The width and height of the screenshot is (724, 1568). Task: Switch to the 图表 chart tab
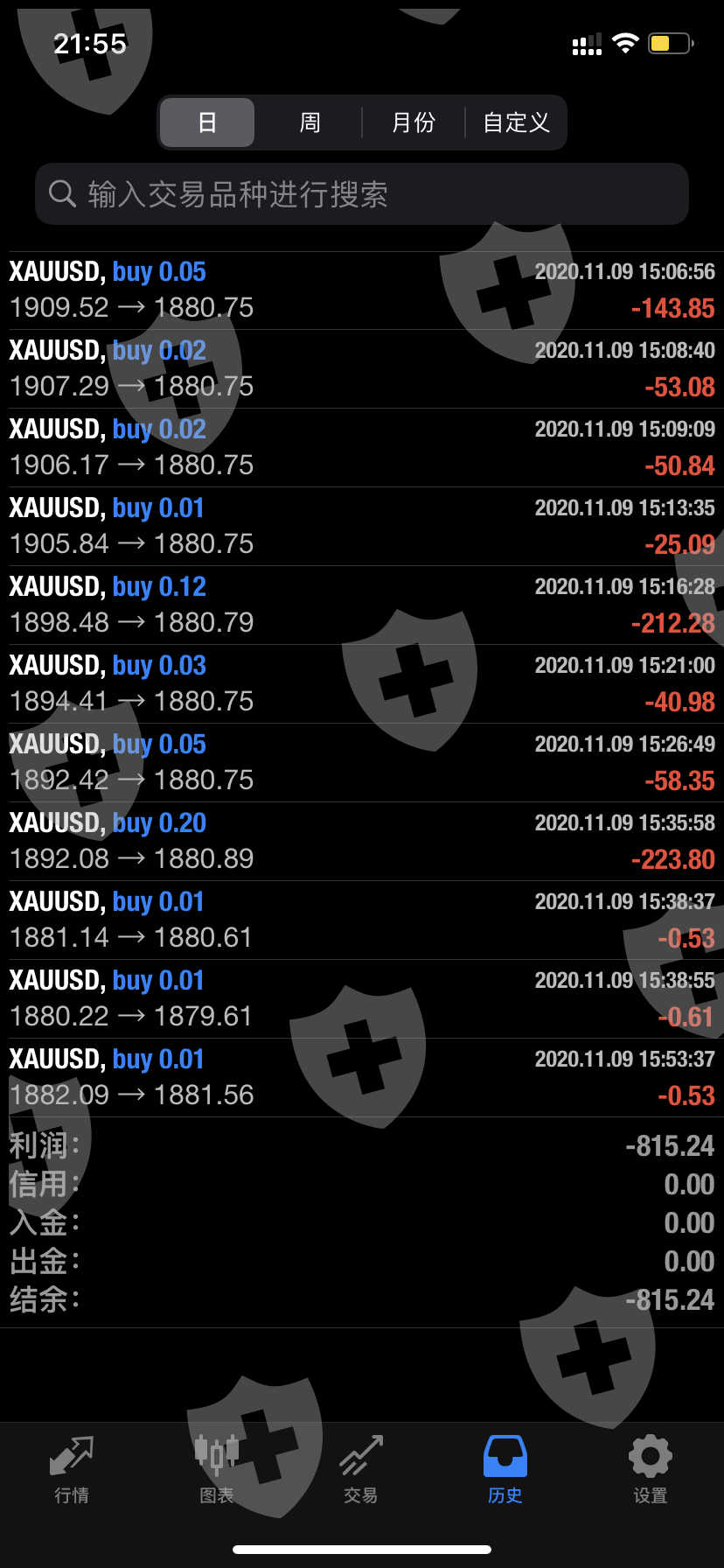[216, 1470]
